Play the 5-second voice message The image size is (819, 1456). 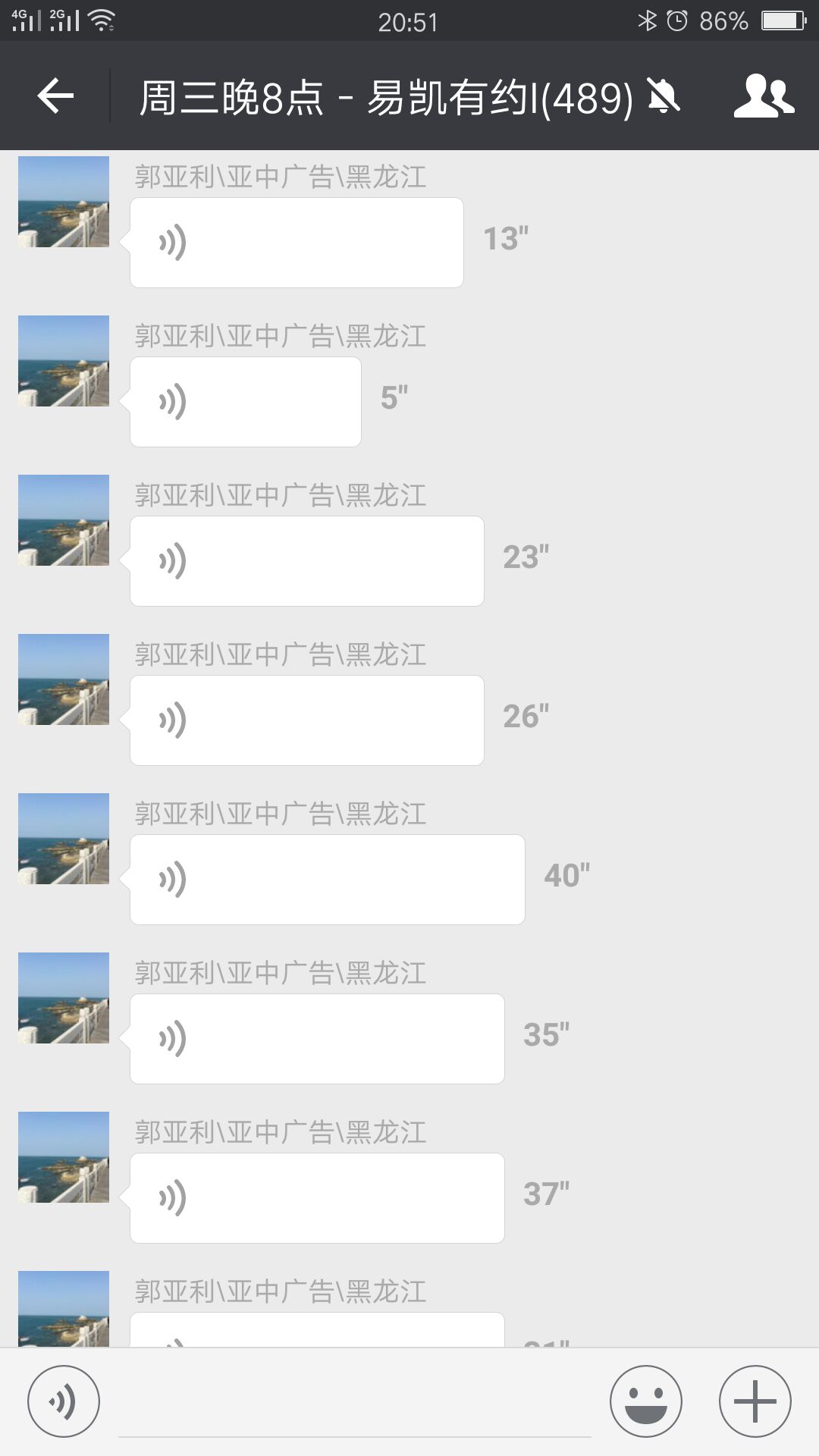pos(245,402)
